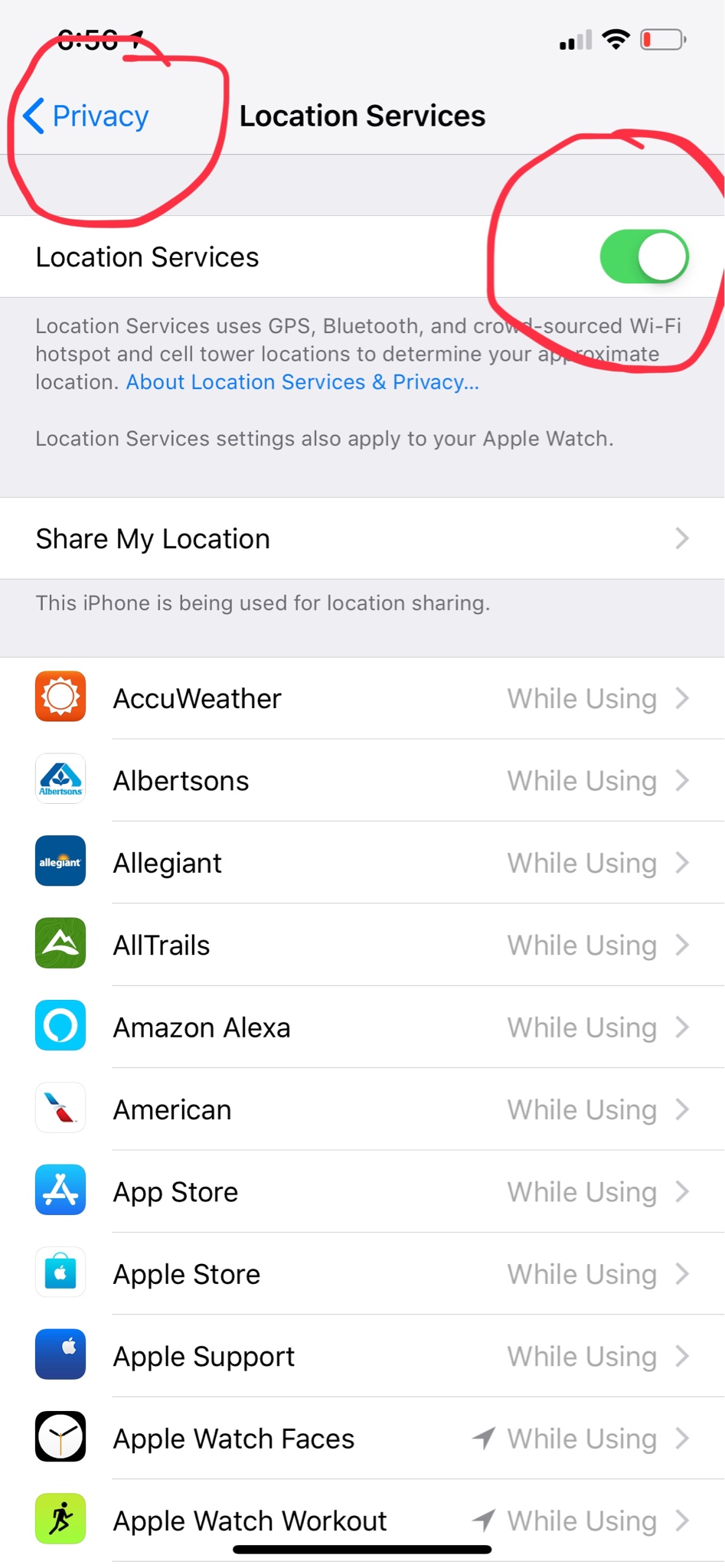Image resolution: width=725 pixels, height=1568 pixels.
Task: Go back to Privacy settings
Action: 86,116
